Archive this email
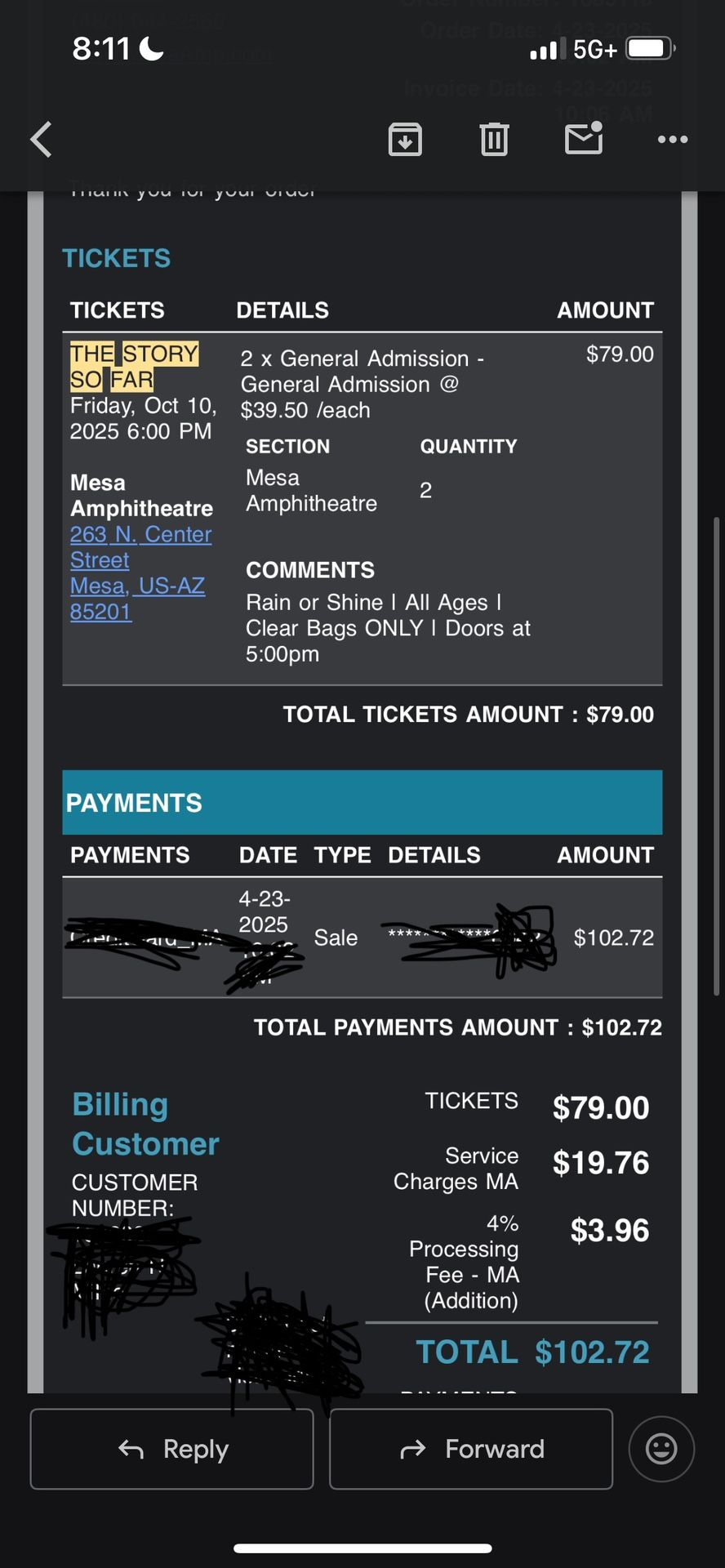The width and height of the screenshot is (725, 1568). pos(405,139)
